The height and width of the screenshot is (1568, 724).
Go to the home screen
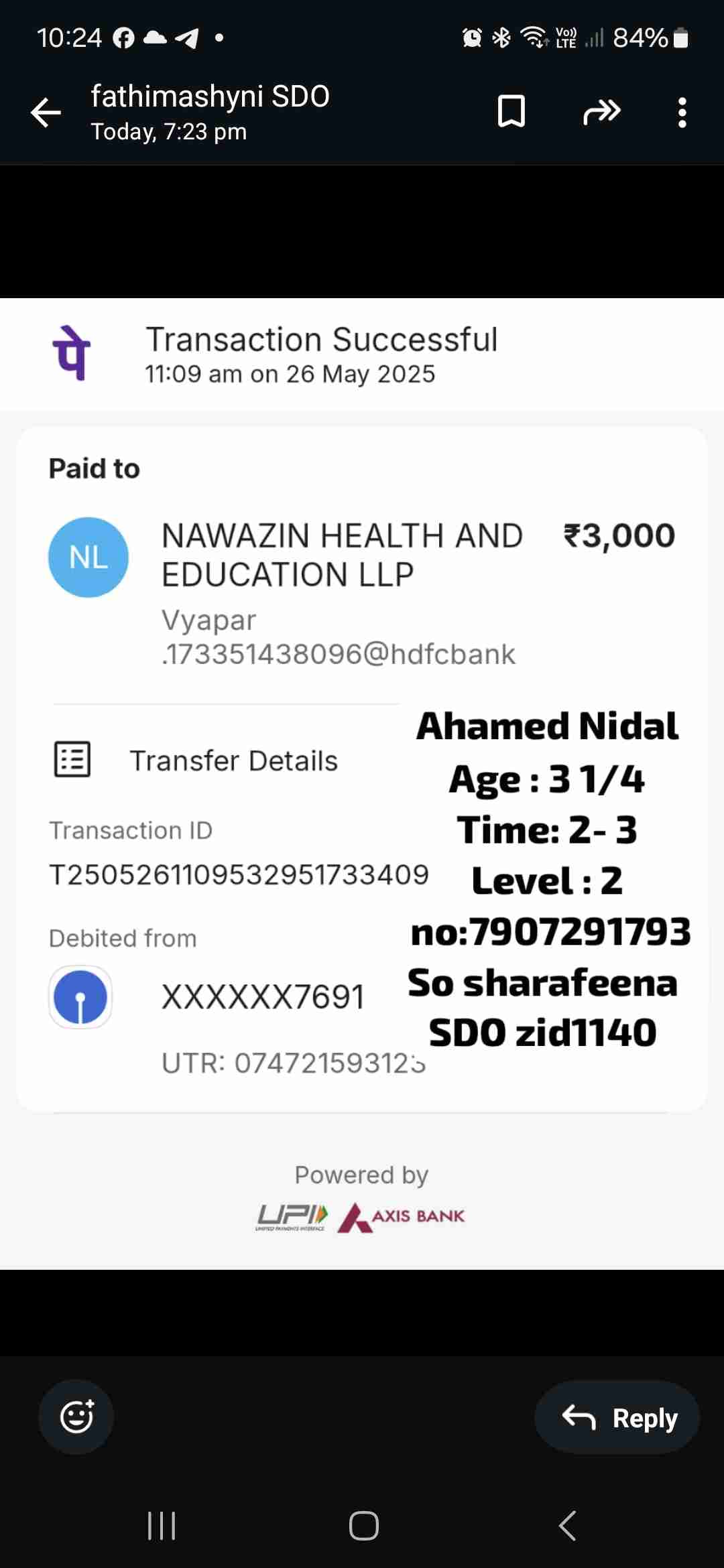363,1526
